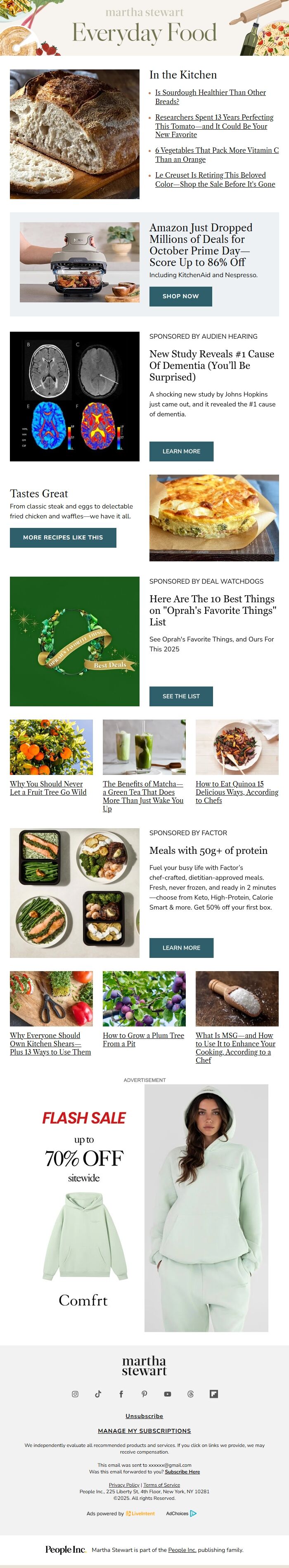Open More Recipes Like This
This screenshot has height=1568, width=289.
pos(63,537)
